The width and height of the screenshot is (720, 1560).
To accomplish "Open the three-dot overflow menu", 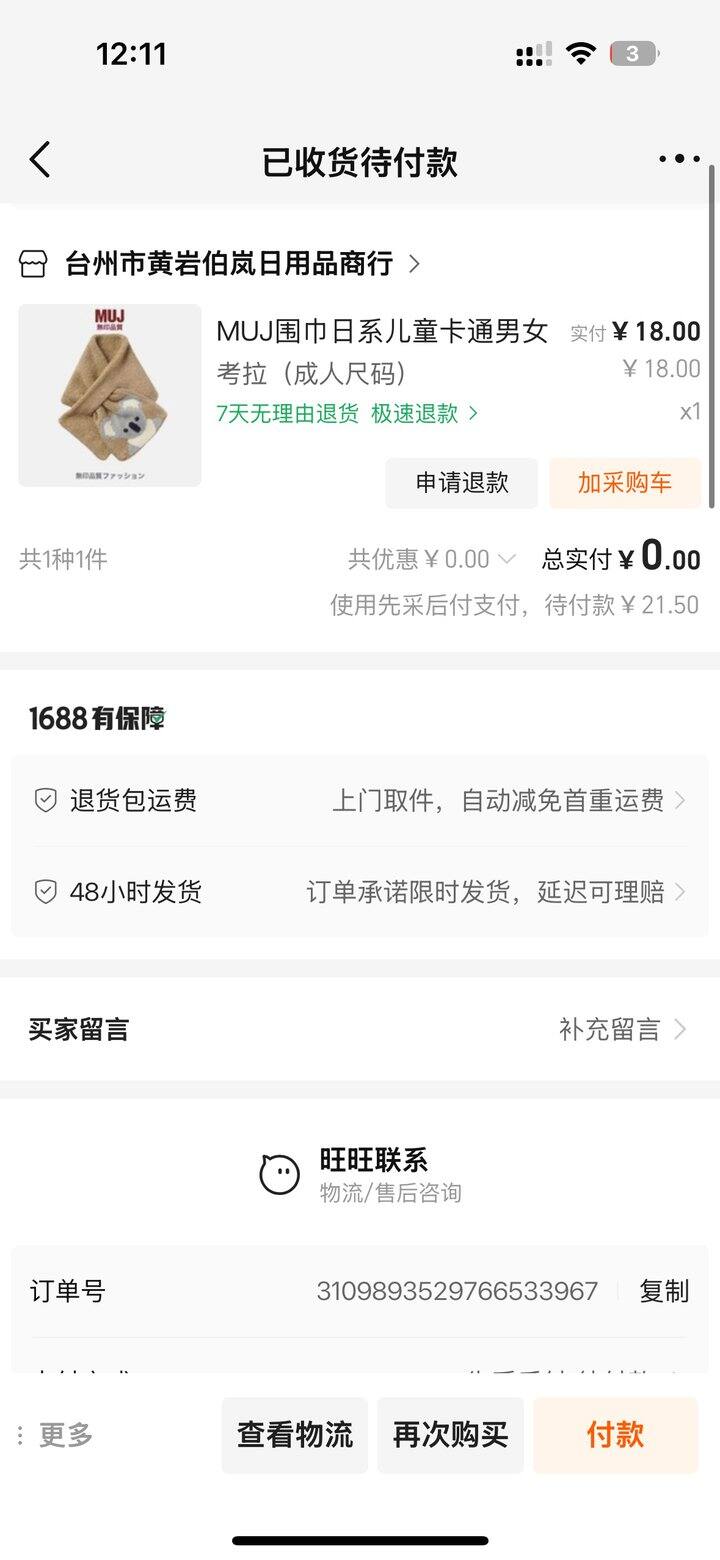I will [679, 159].
